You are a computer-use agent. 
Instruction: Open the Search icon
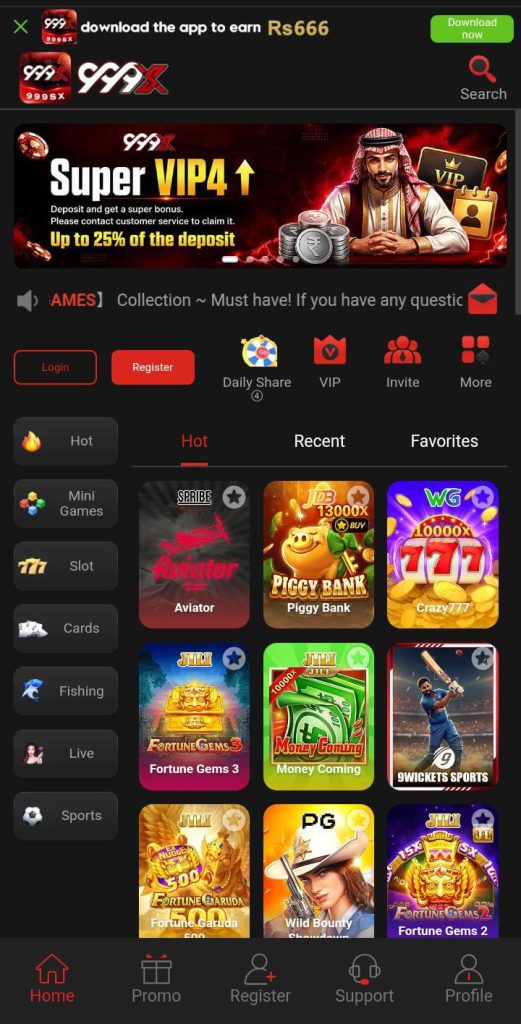click(482, 78)
